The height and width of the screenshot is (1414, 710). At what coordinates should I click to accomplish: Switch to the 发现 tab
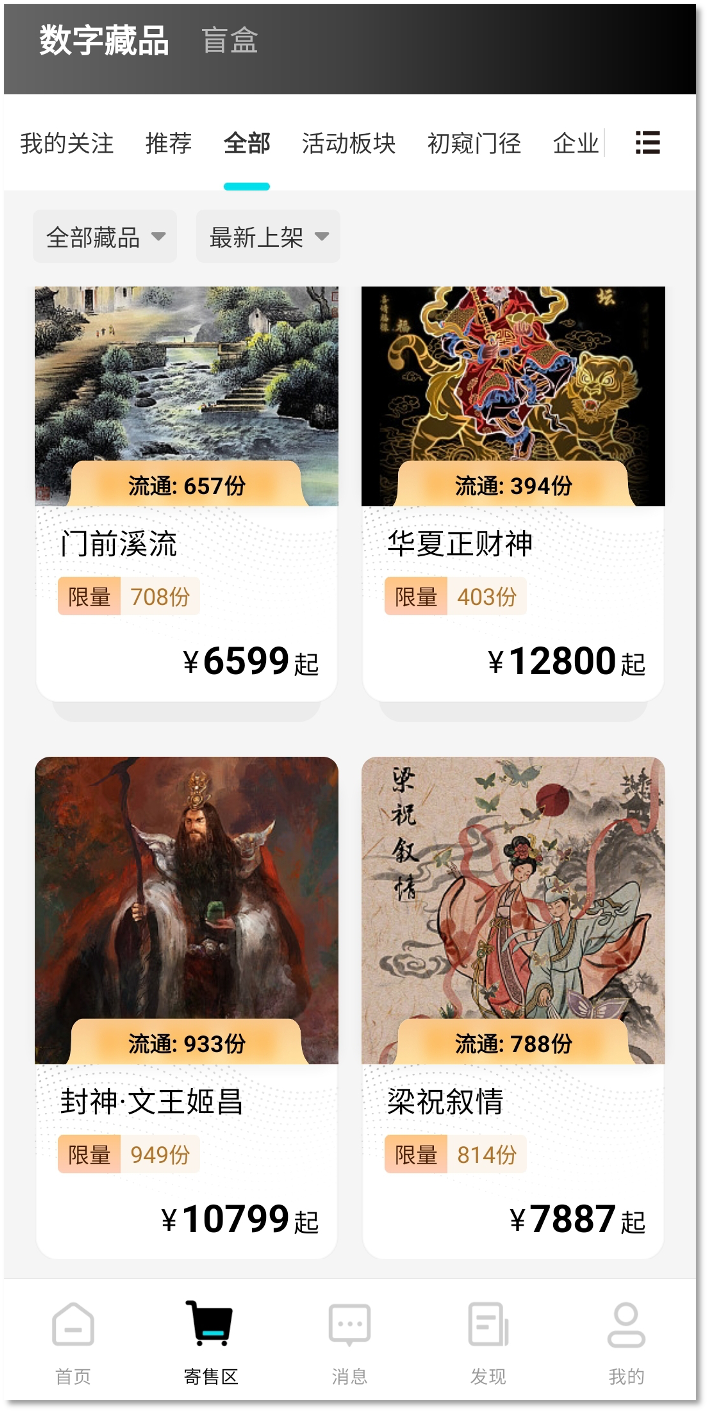click(x=488, y=1342)
